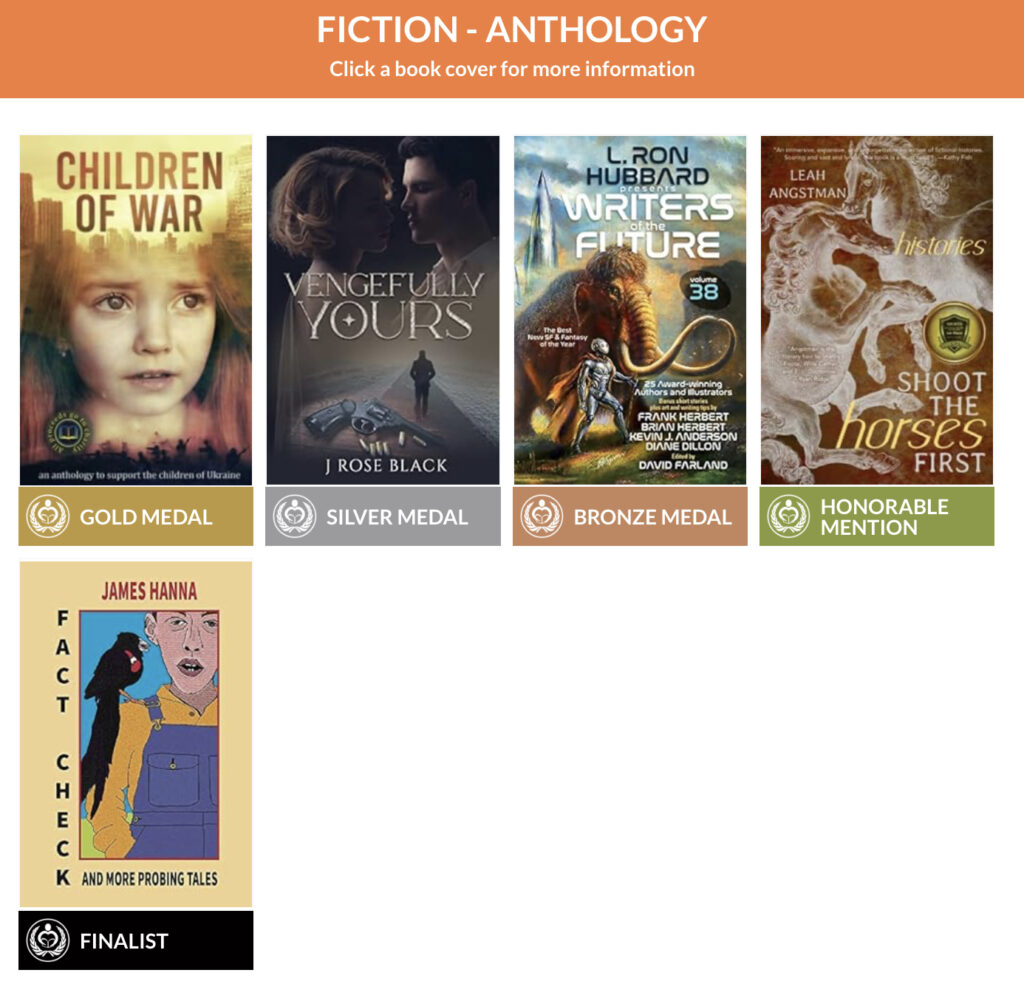The width and height of the screenshot is (1024, 1001).
Task: Open the Shoot the Horses First cover
Action: [x=877, y=310]
